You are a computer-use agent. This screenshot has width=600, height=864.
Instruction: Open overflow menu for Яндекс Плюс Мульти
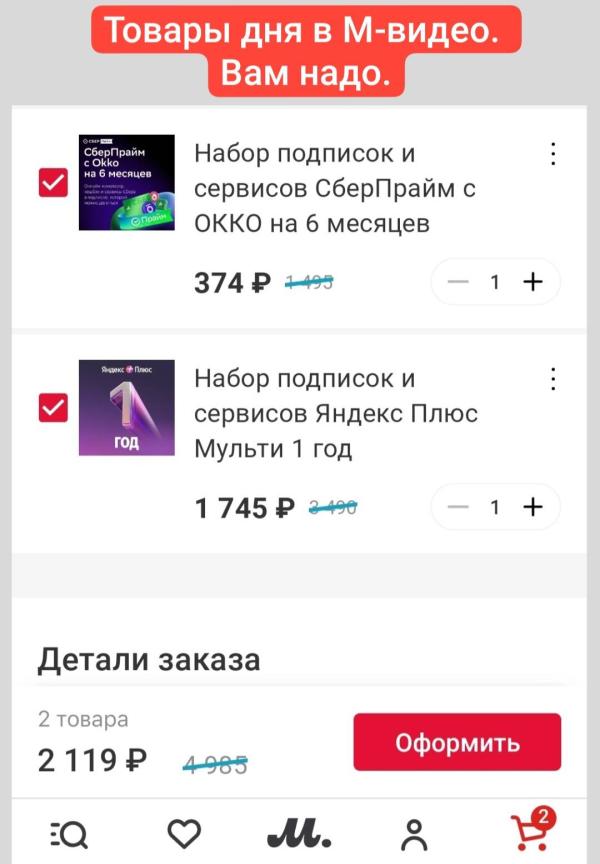pos(553,379)
